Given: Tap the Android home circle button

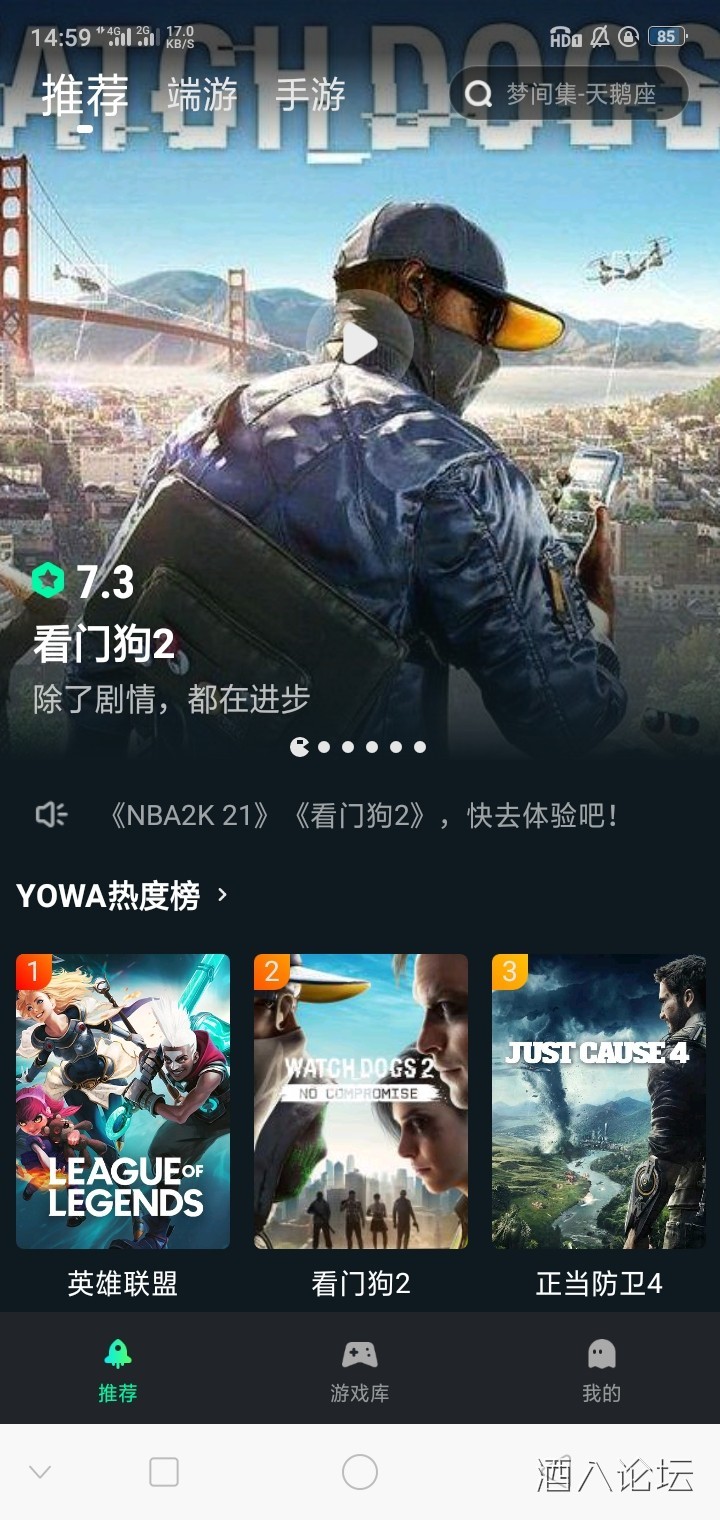Looking at the screenshot, I should [x=360, y=1472].
